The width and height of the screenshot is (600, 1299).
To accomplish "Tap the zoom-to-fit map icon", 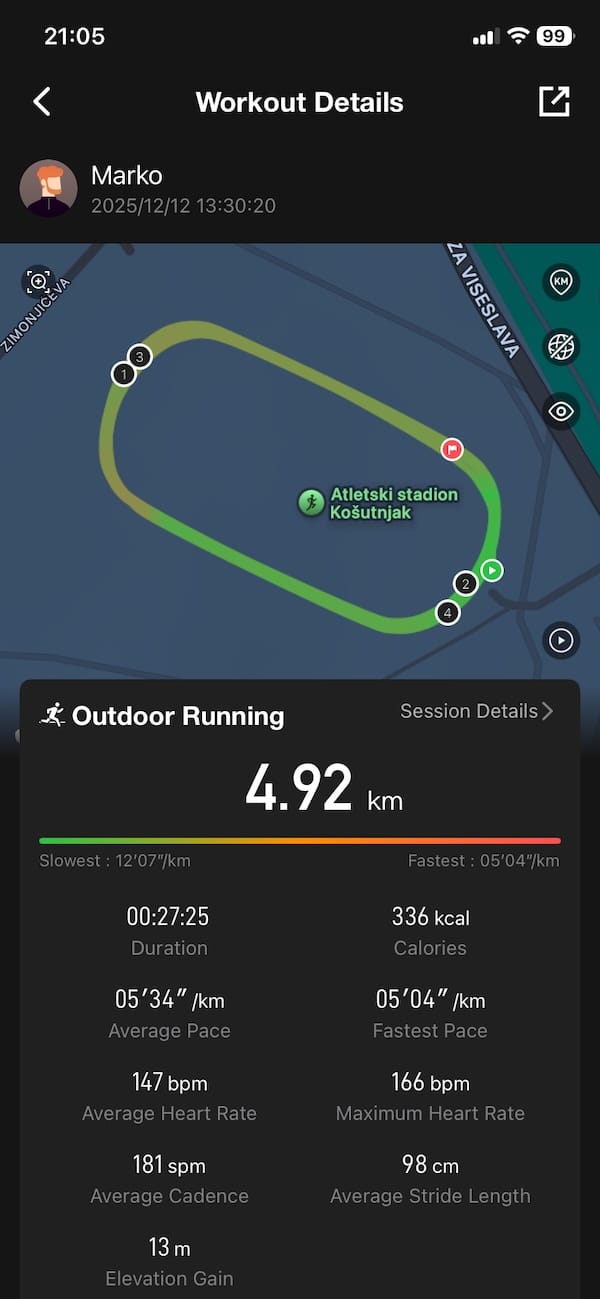I will click(x=39, y=282).
